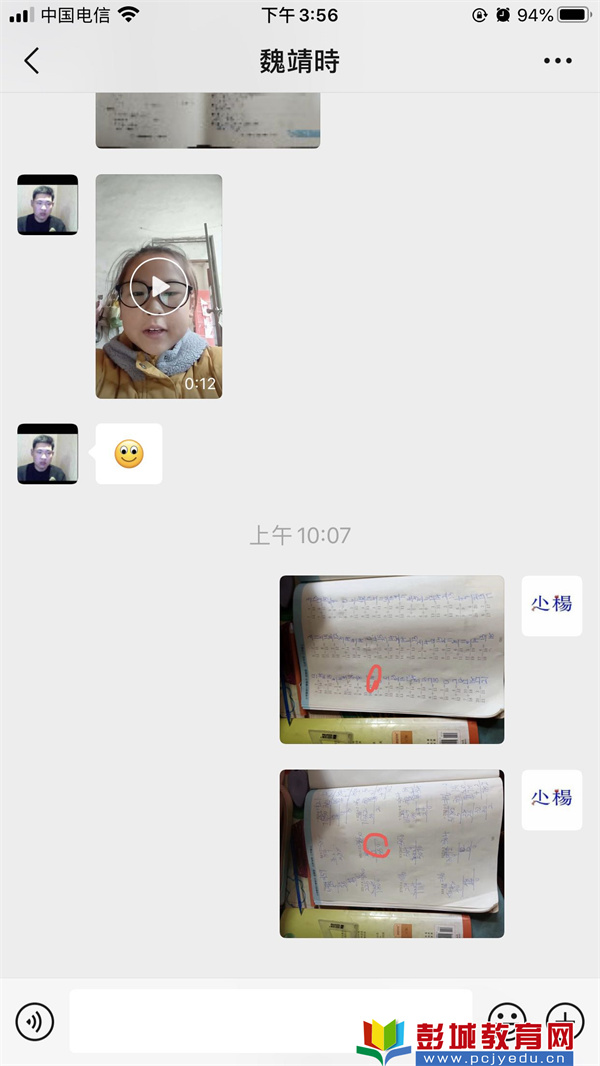
Task: Open the partially visible photo at the top
Action: [x=207, y=120]
